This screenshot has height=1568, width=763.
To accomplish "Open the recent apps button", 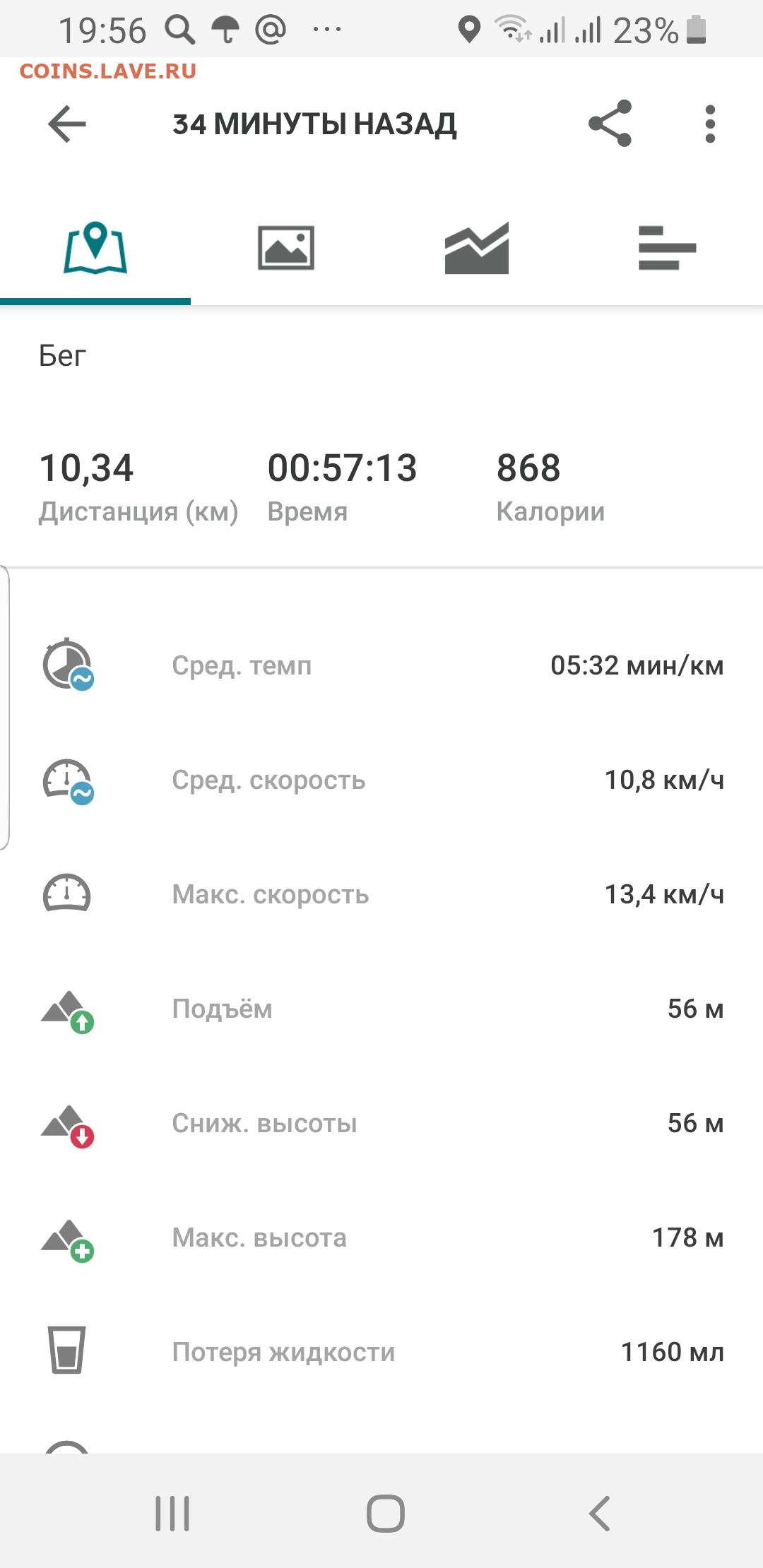I will 172,1513.
